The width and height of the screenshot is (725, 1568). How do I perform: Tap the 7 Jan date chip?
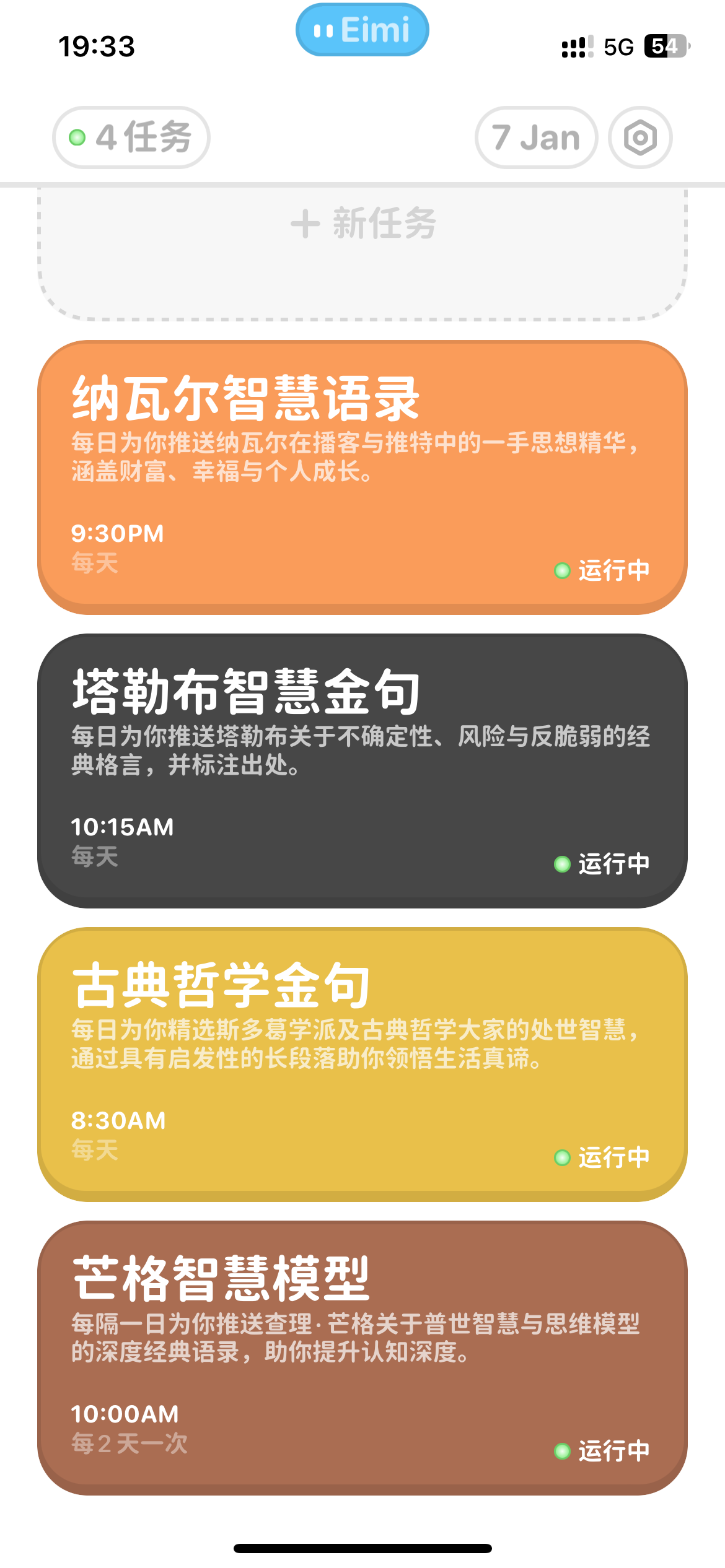[536, 137]
